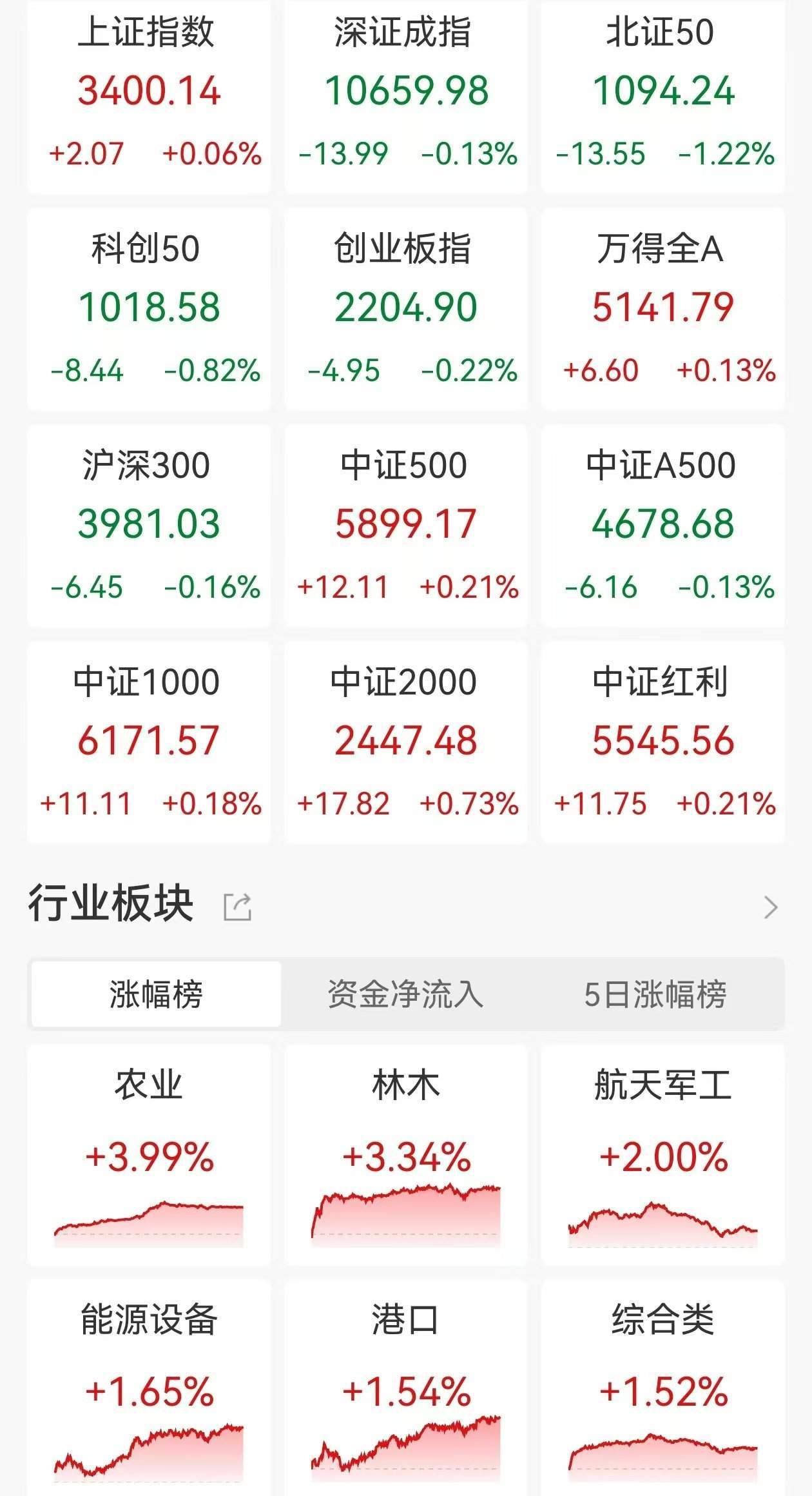Share the 行业板块 section
This screenshot has width=812, height=1496.
(x=237, y=907)
